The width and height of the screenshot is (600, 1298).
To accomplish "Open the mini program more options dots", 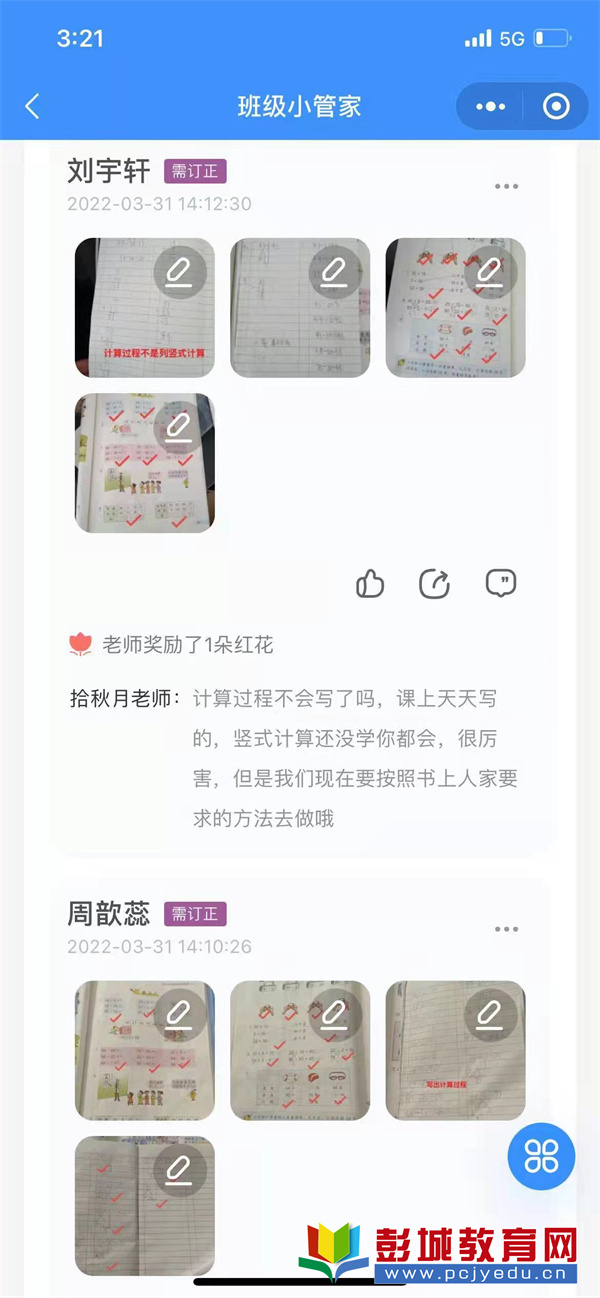I will point(492,106).
